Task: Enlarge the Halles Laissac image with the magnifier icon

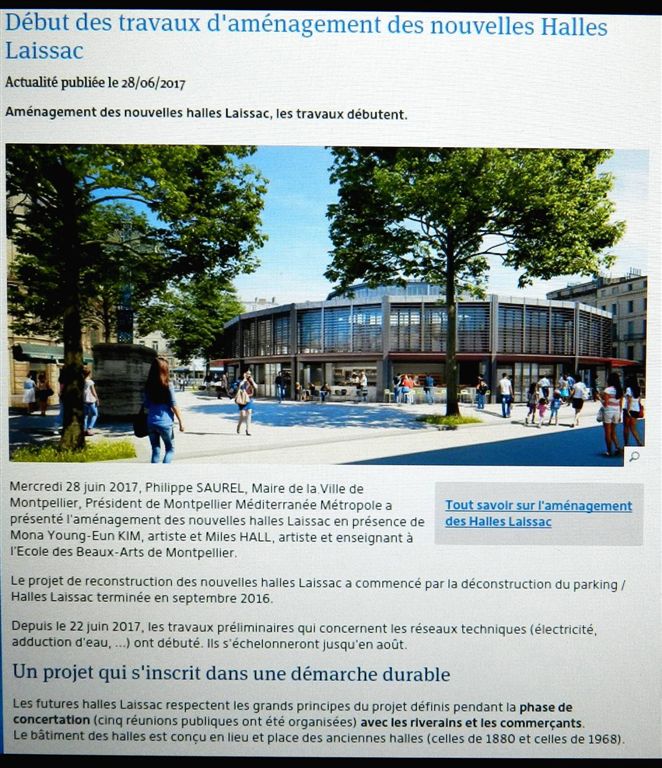Action: coord(633,457)
